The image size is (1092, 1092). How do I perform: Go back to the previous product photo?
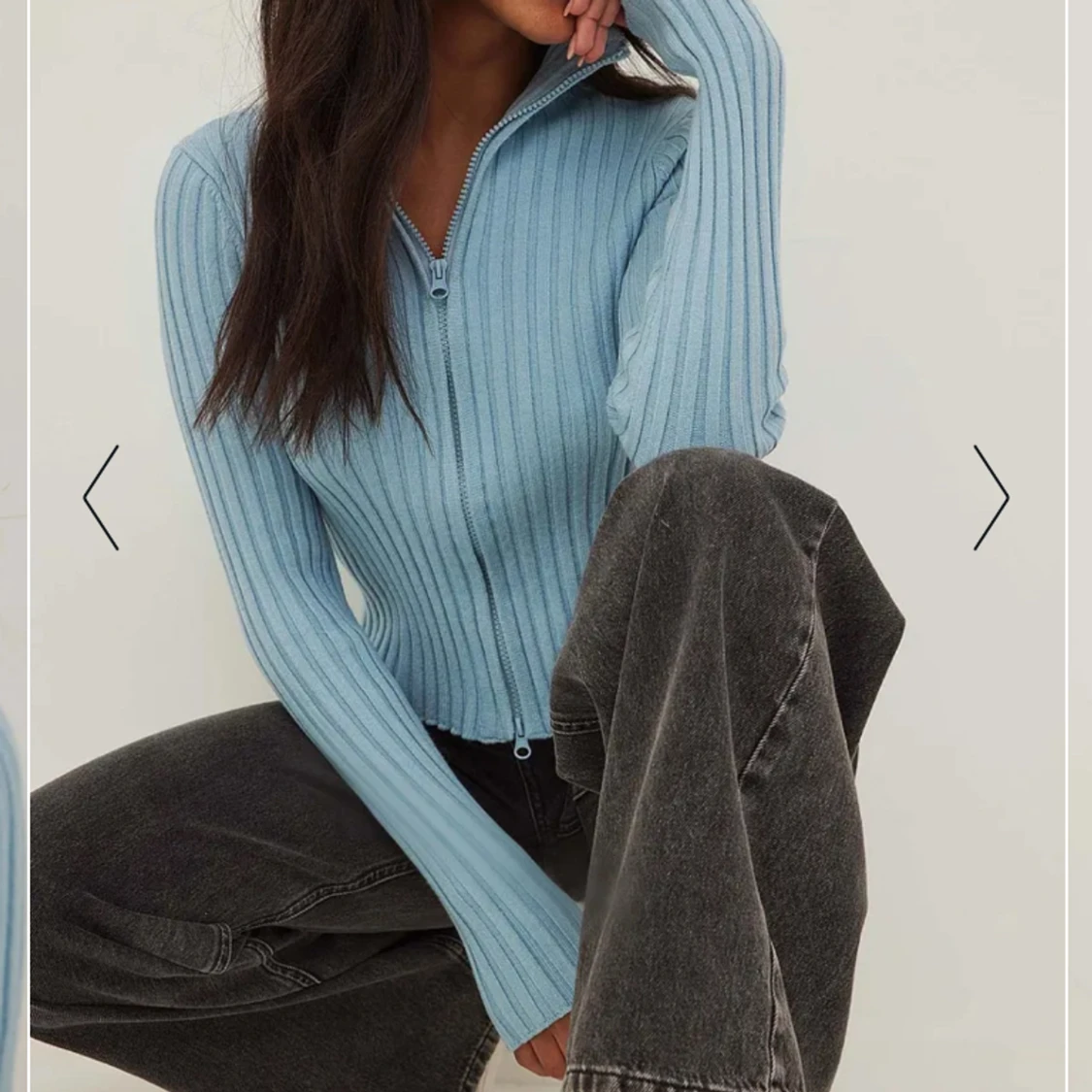(x=101, y=498)
